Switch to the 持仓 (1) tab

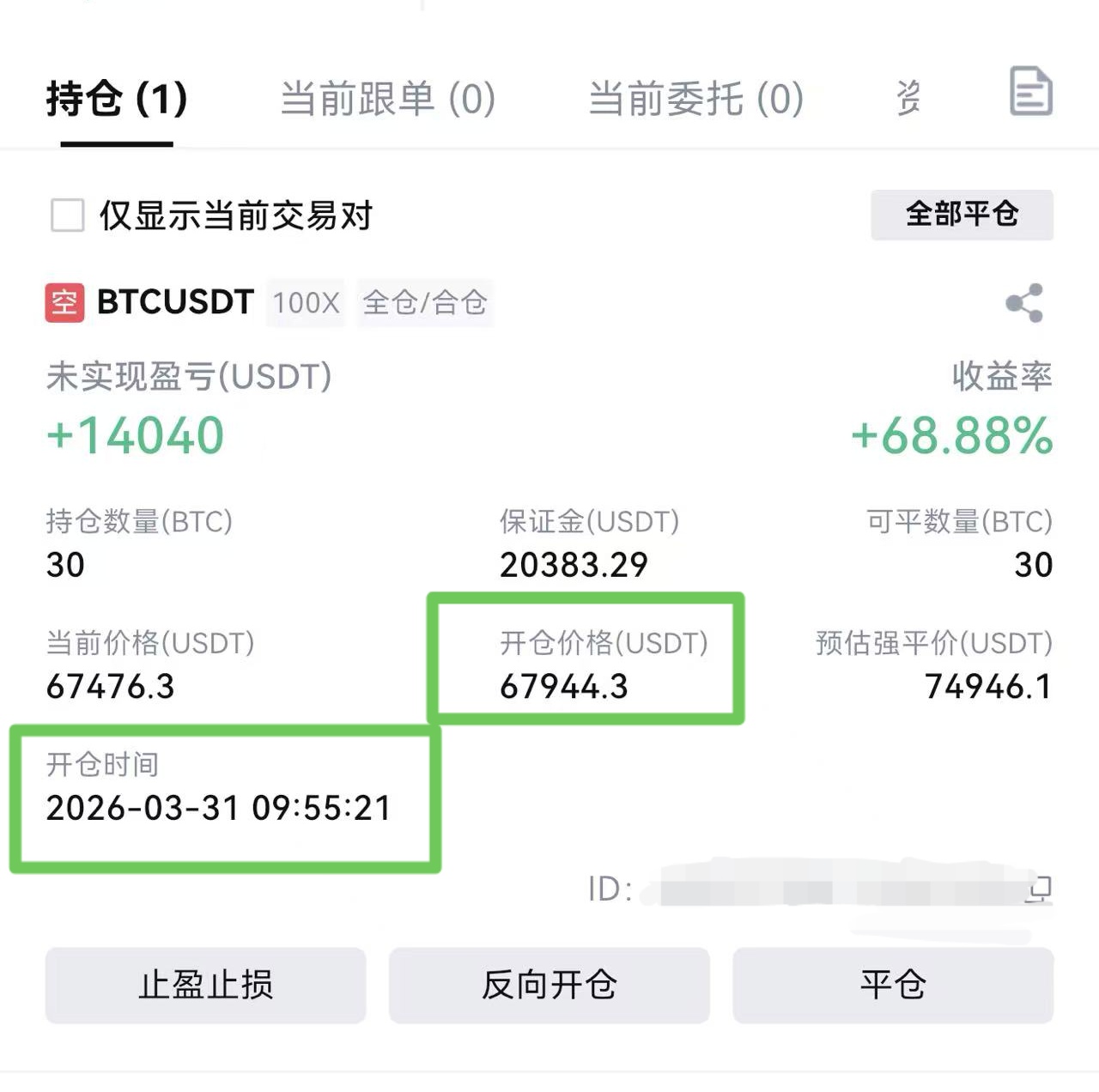pyautogui.click(x=117, y=99)
